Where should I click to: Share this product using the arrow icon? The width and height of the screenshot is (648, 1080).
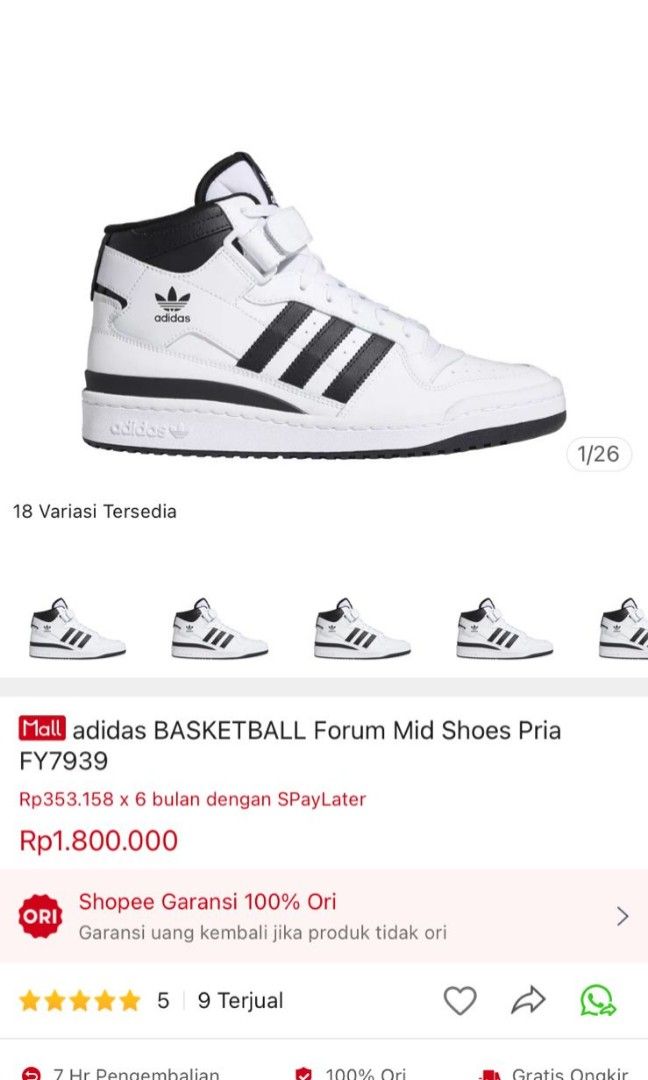pos(528,1000)
